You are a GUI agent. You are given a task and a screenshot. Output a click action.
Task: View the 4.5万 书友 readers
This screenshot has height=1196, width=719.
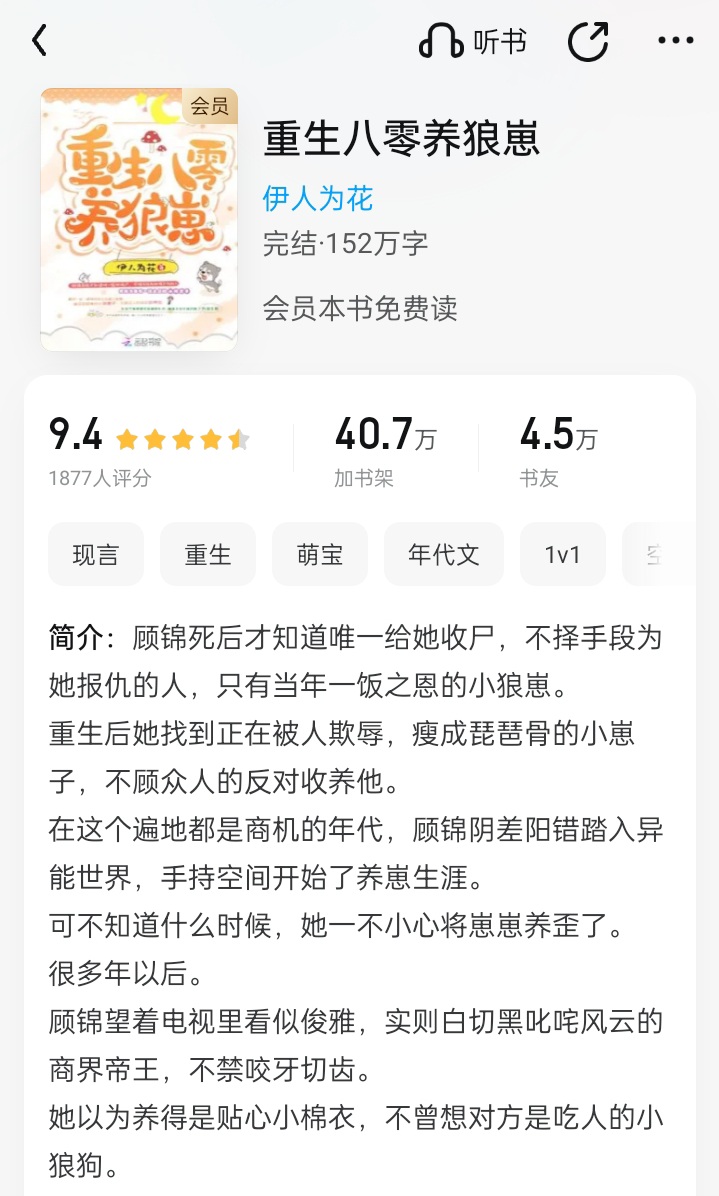click(558, 450)
